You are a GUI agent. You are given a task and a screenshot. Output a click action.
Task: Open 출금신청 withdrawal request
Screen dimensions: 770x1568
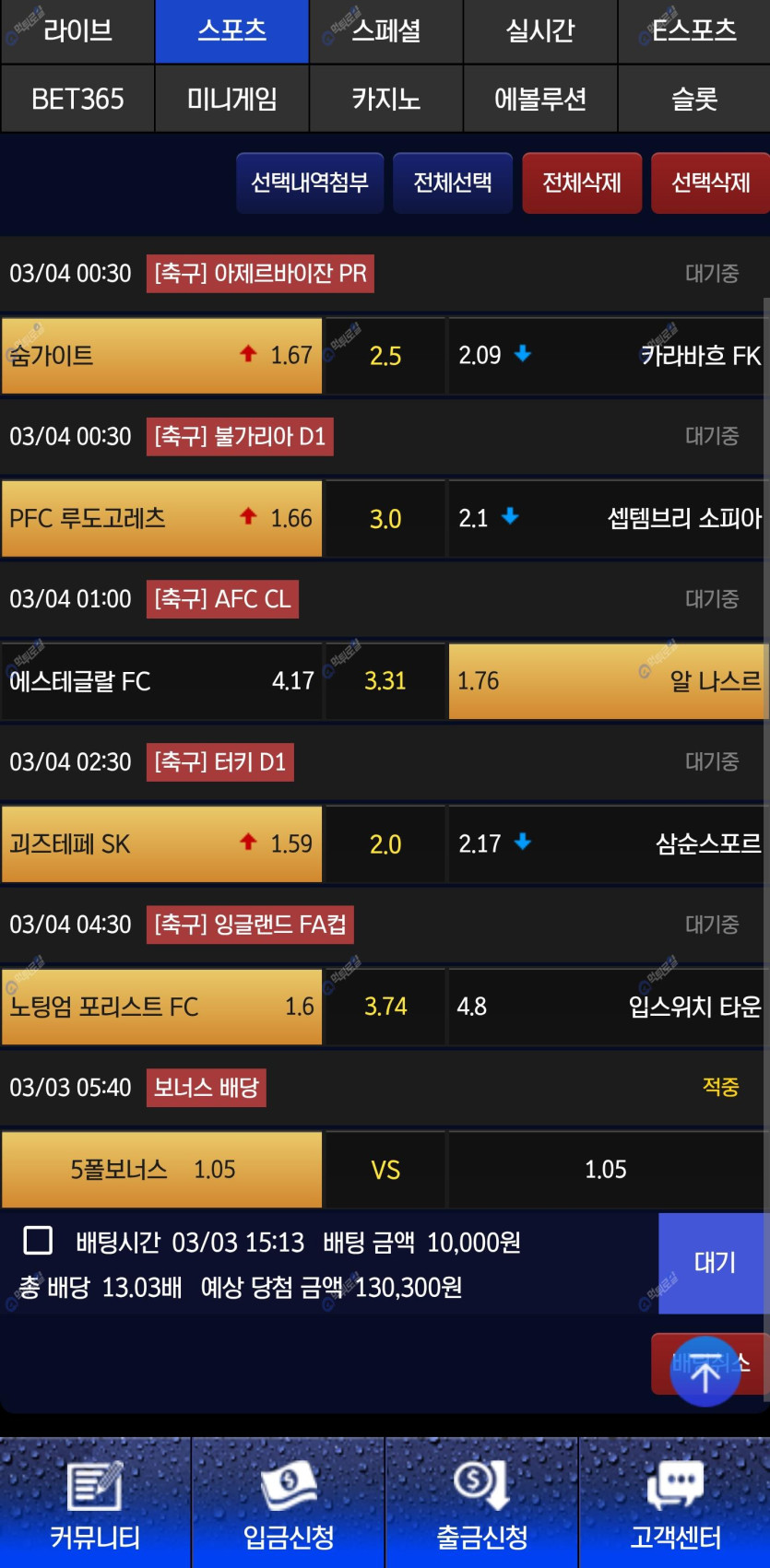pos(481,1503)
